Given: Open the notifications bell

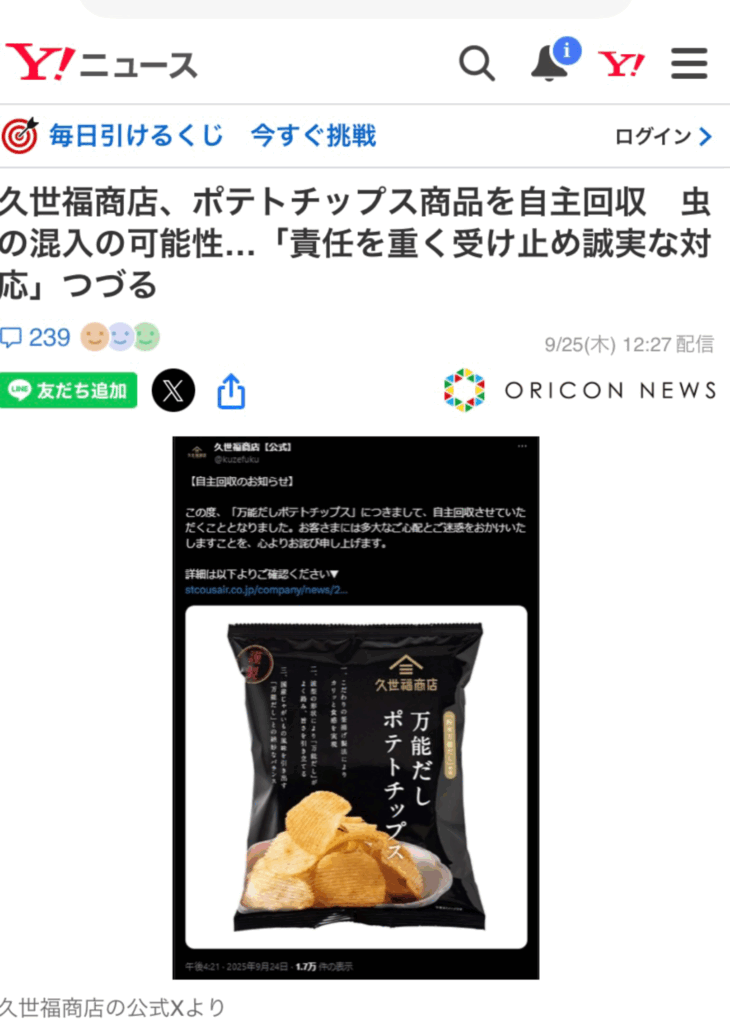Looking at the screenshot, I should click(x=550, y=63).
